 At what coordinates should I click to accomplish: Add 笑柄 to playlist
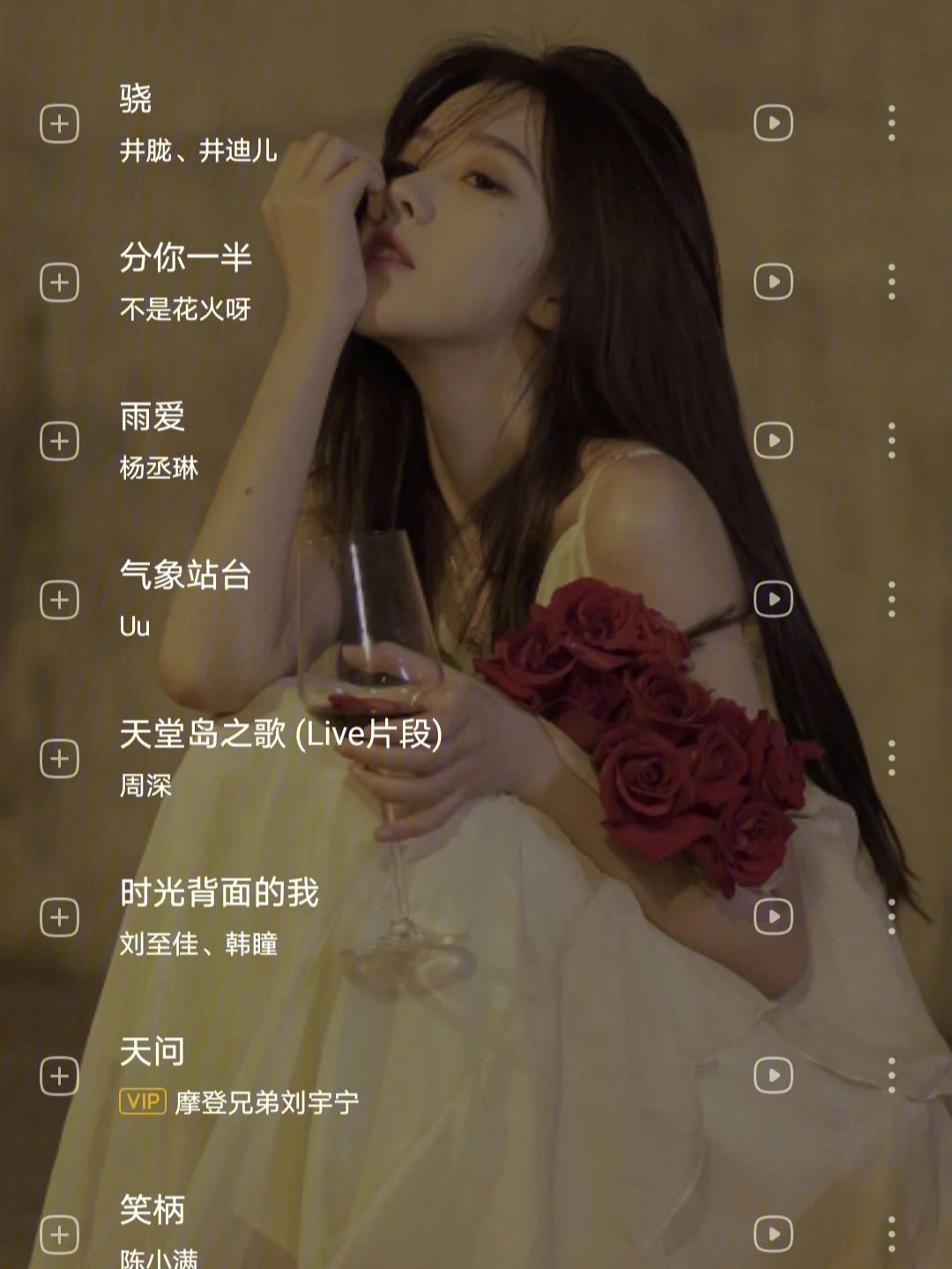coord(59,1235)
